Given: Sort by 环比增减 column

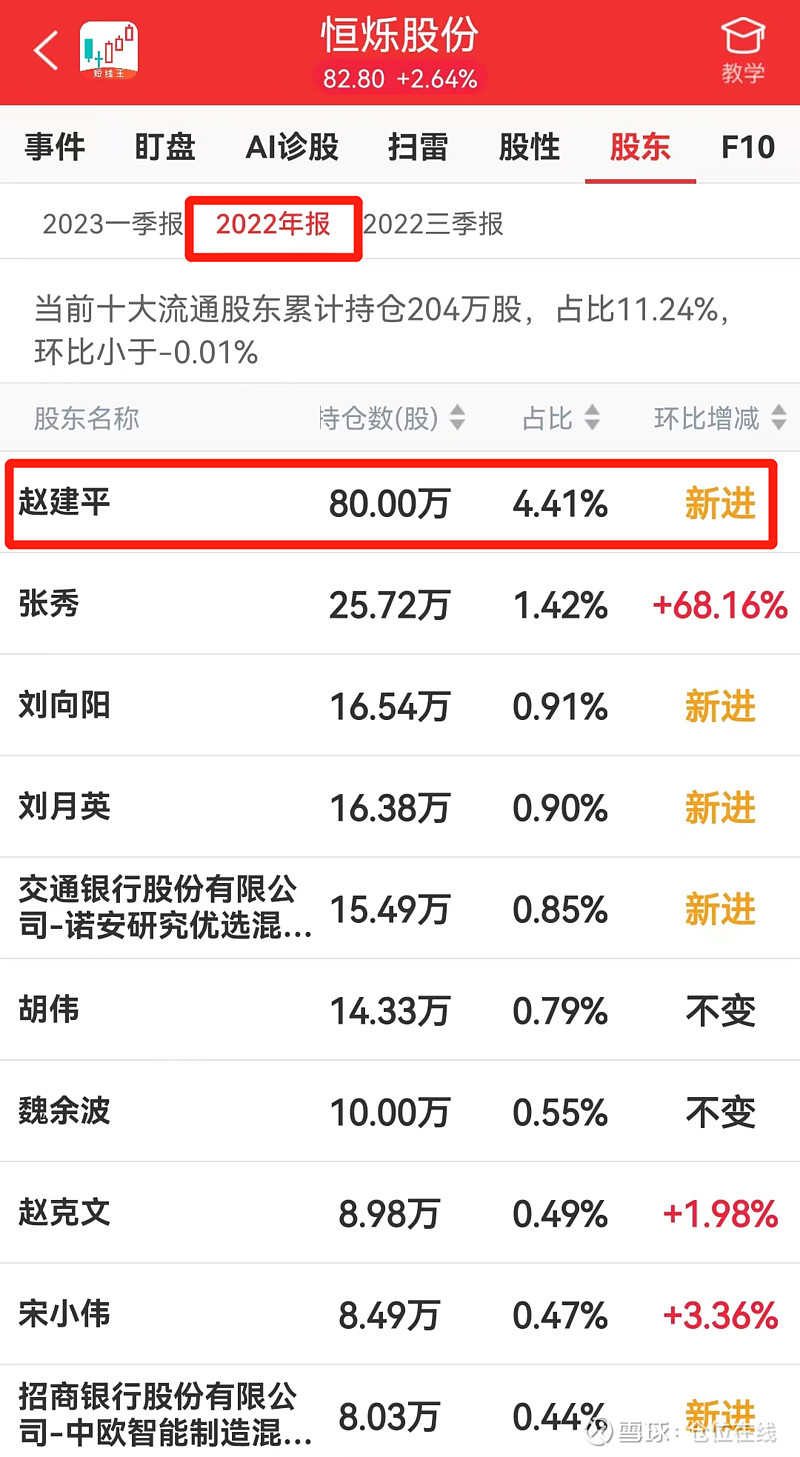Looking at the screenshot, I should (720, 418).
